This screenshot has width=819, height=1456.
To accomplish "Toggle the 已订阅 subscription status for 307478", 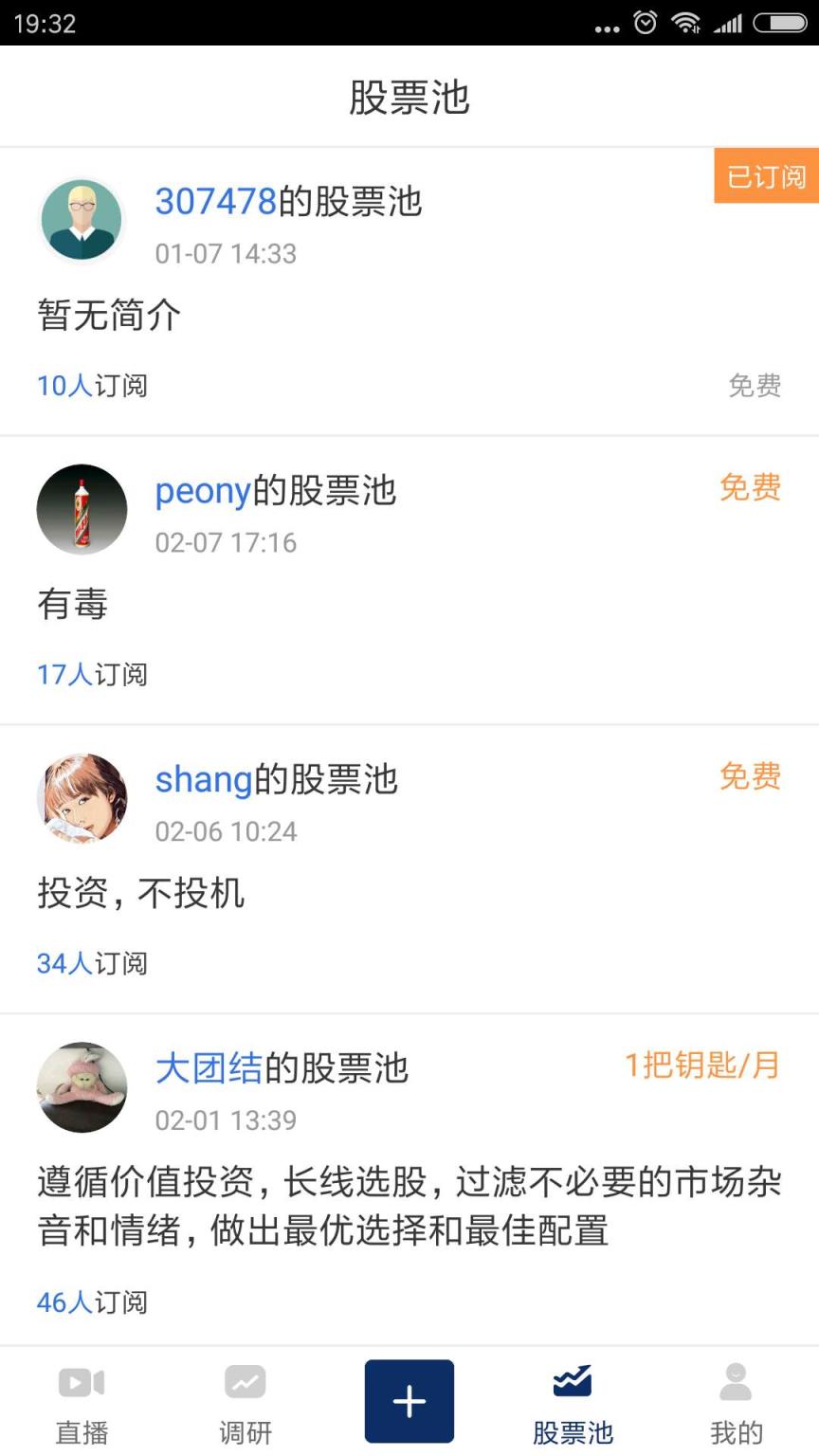I will pos(766,176).
